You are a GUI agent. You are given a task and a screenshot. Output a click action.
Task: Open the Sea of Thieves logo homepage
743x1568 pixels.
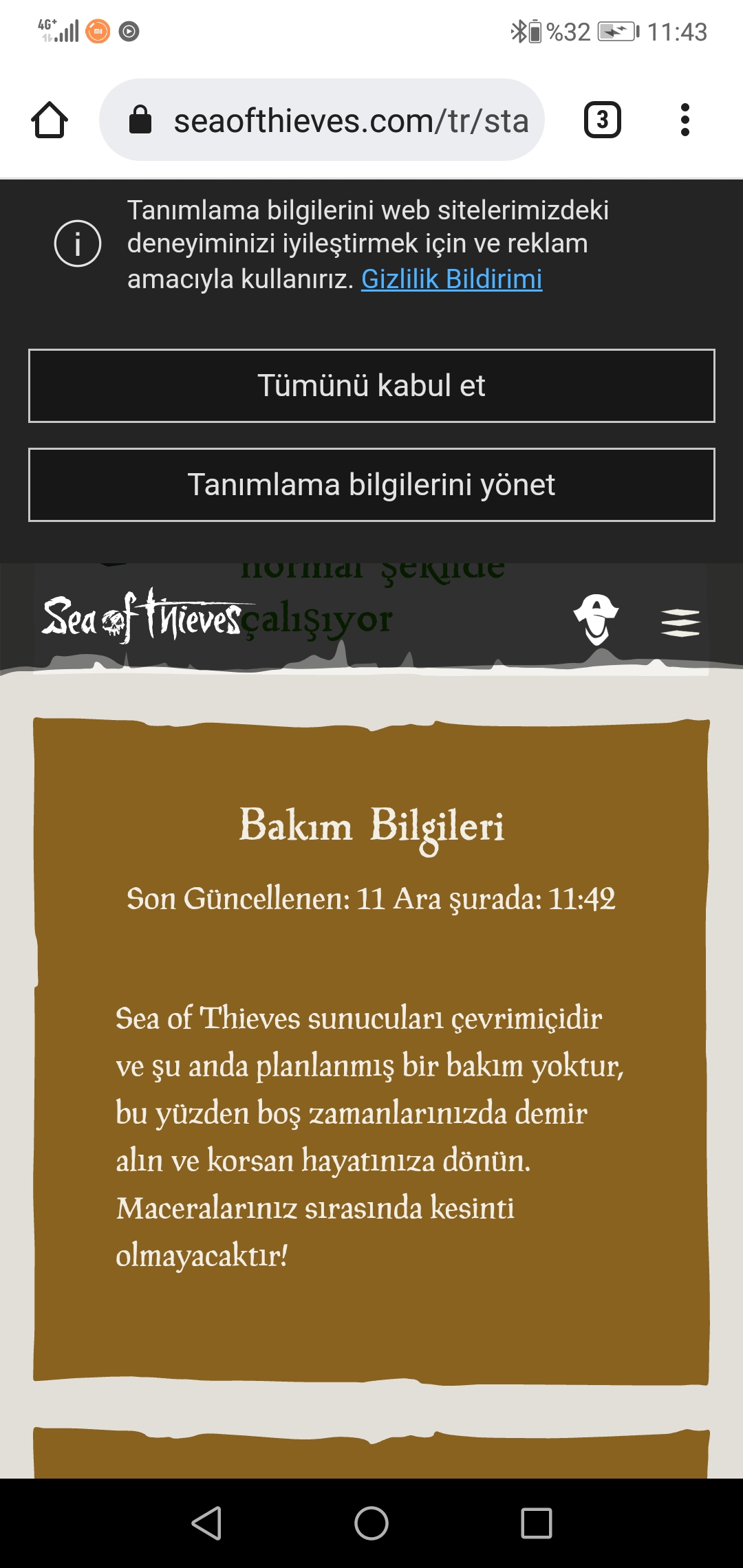[142, 617]
